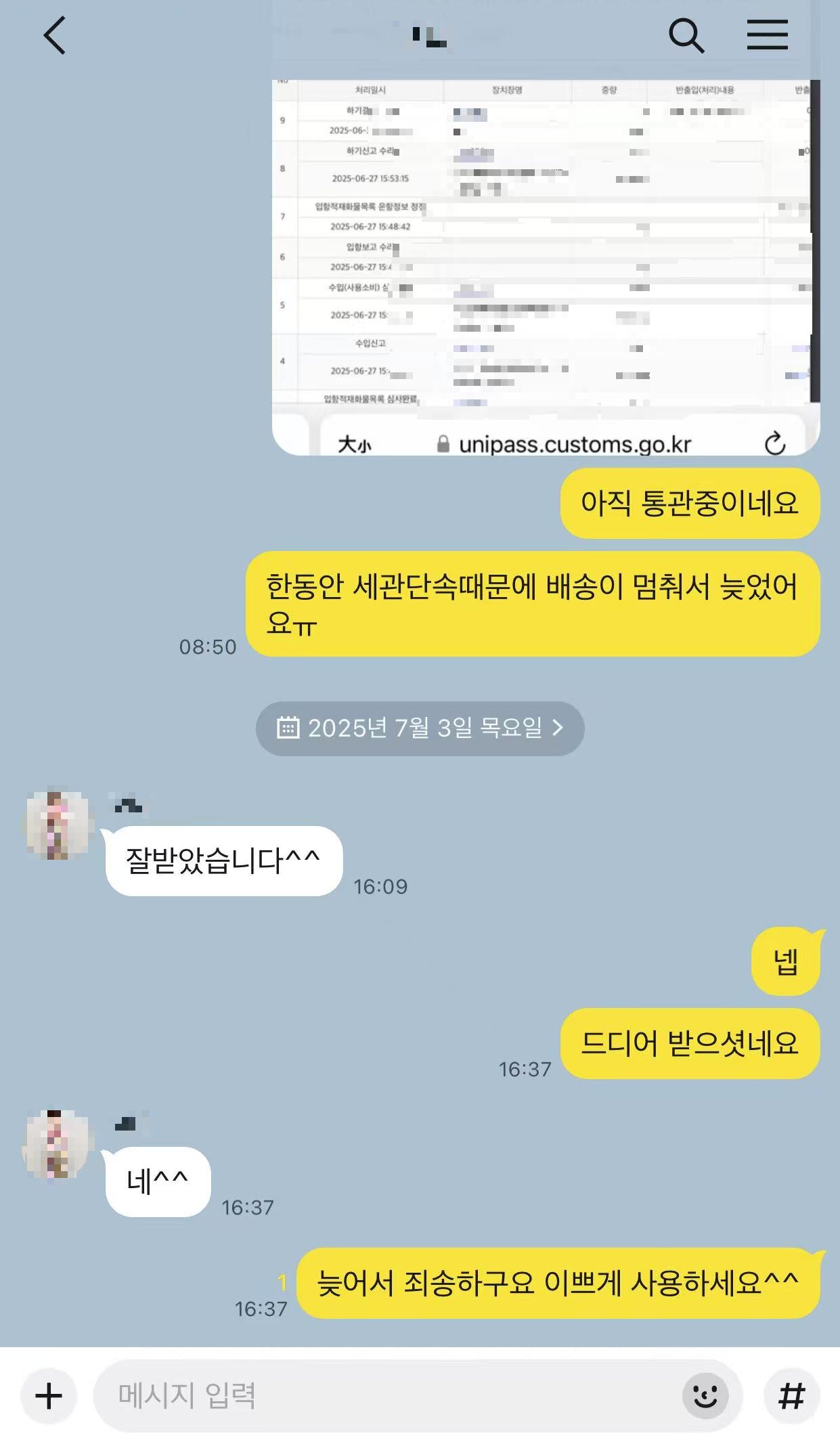This screenshot has width=840, height=1444.
Task: Open the hashtag search button
Action: pos(791,1396)
